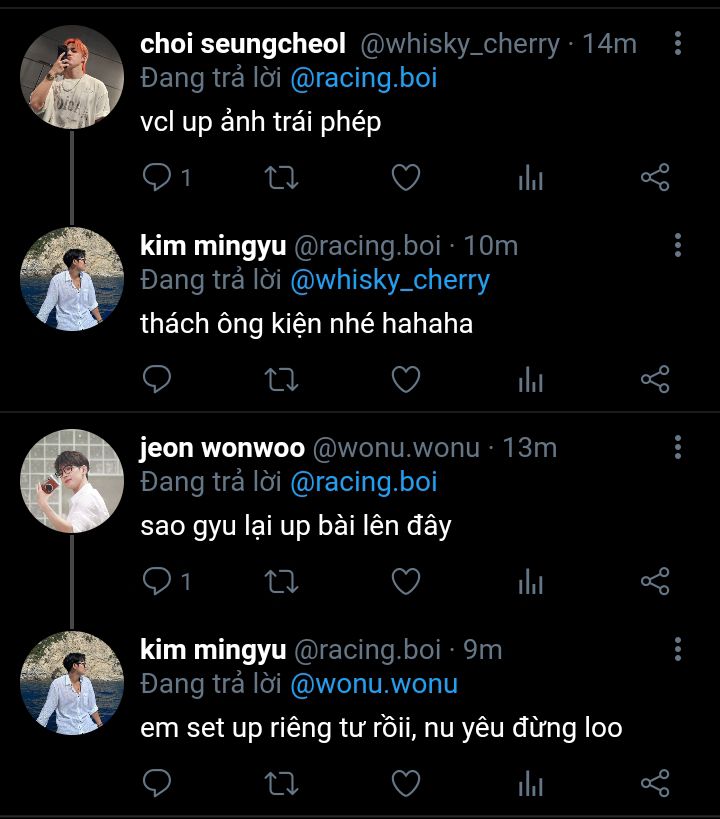Open overflow menu on jeon wonwoo's reply
The height and width of the screenshot is (819, 720).
pyautogui.click(x=678, y=447)
